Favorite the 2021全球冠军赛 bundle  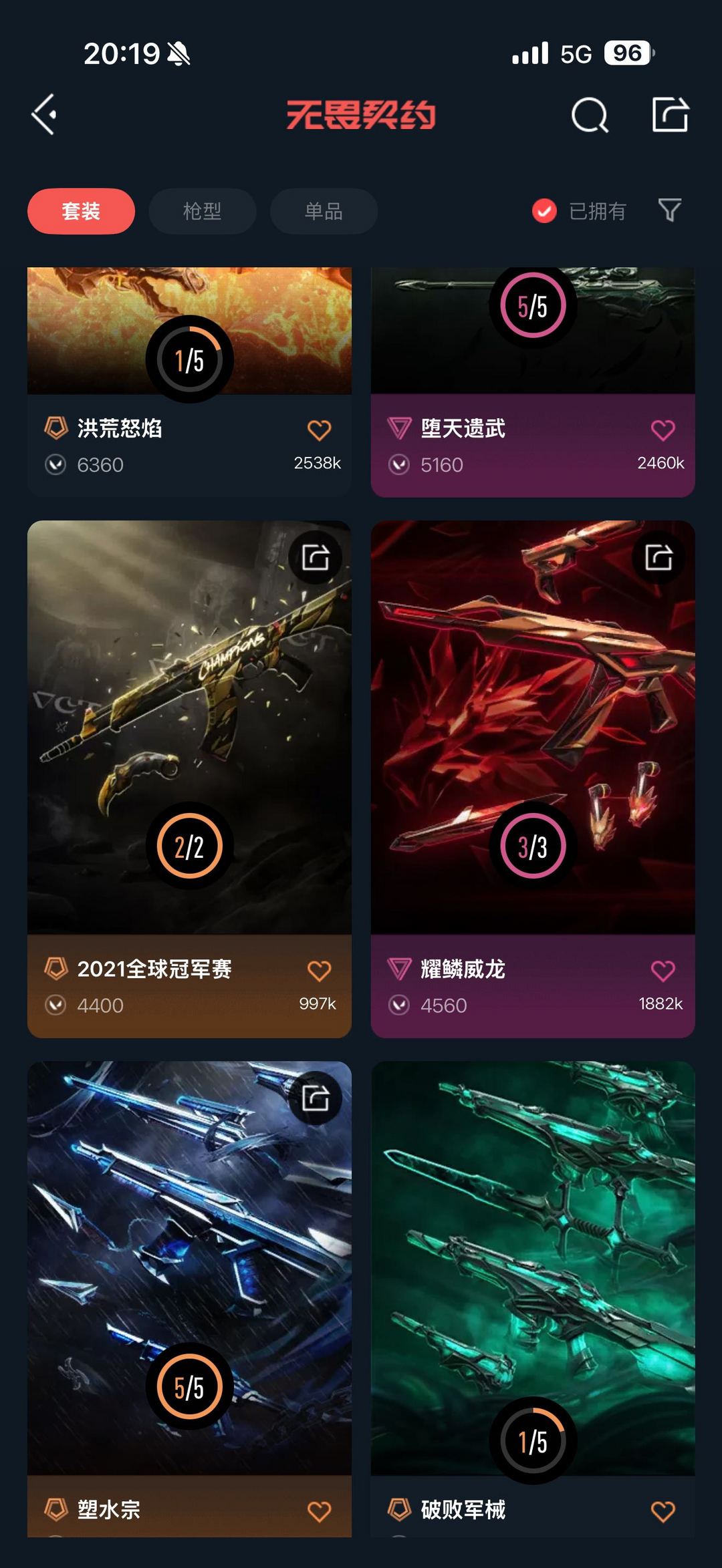click(x=319, y=971)
